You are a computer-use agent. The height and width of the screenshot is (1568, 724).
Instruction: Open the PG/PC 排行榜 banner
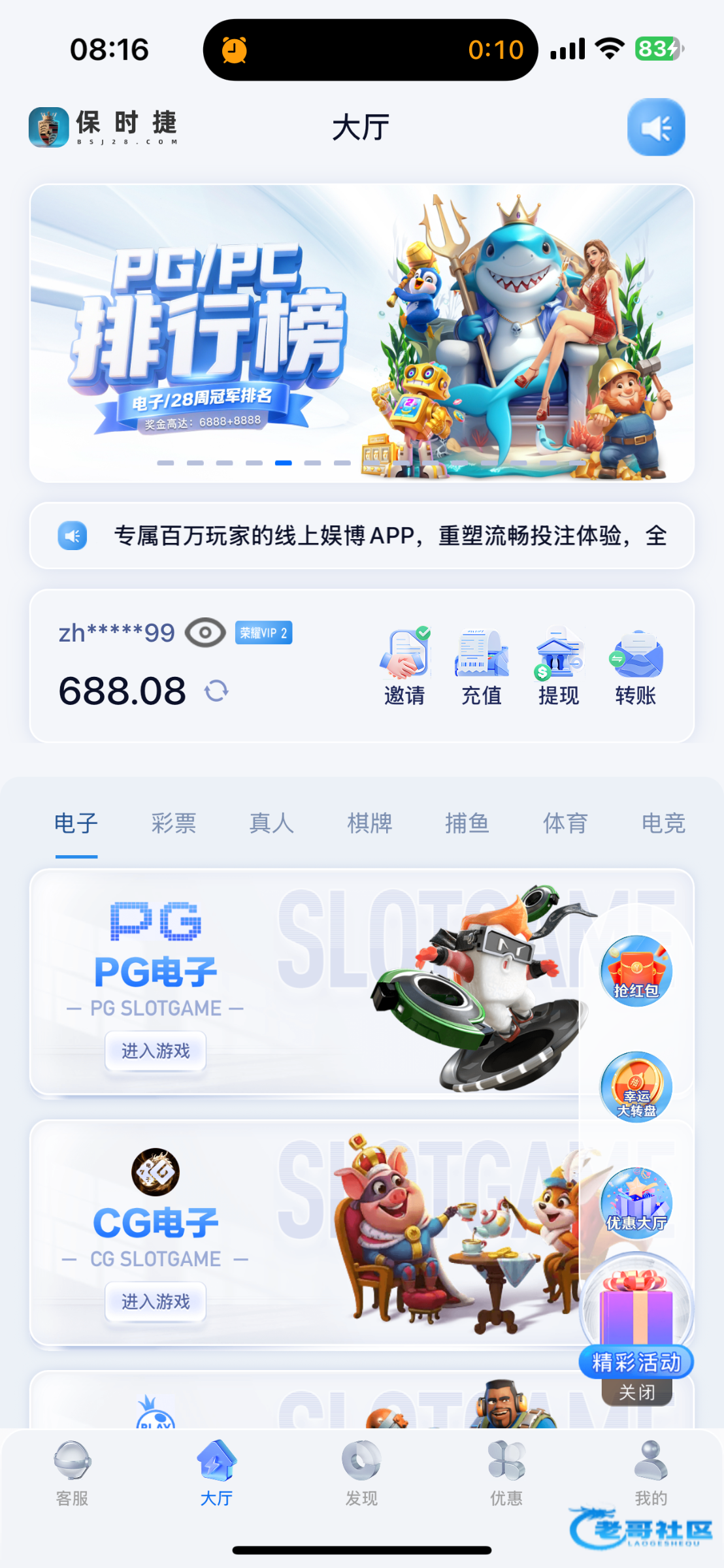(x=361, y=333)
